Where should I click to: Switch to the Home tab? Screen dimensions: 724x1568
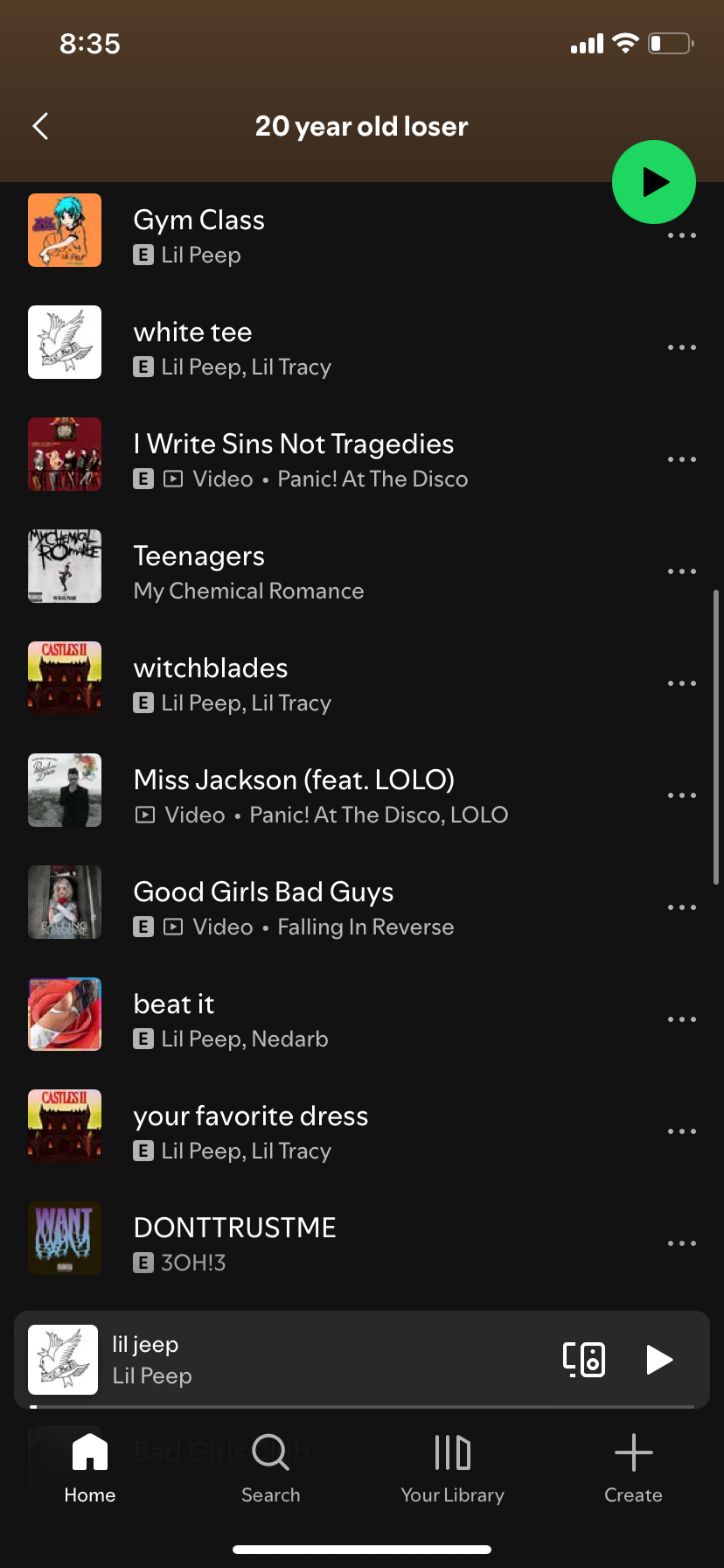[90, 1468]
